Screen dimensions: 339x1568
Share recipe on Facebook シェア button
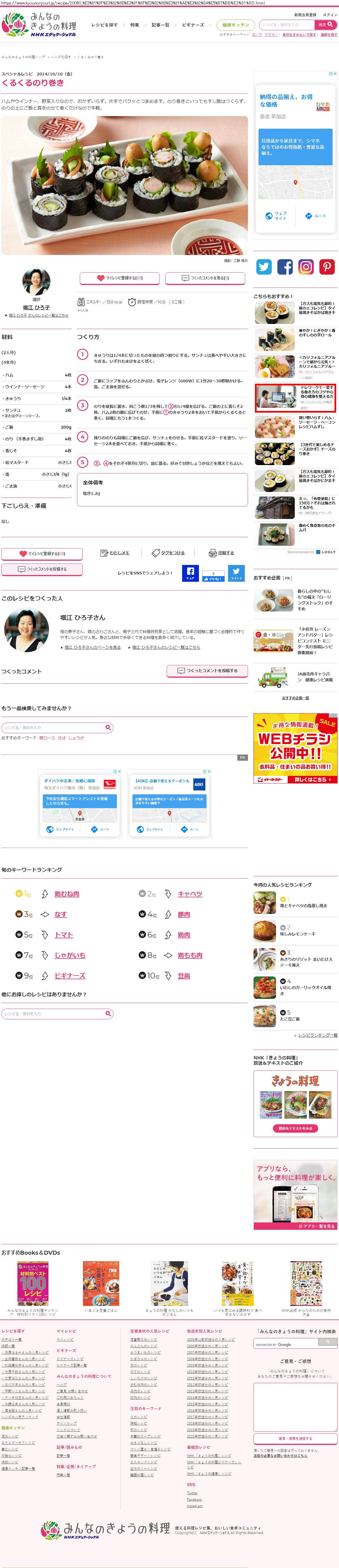tap(190, 573)
